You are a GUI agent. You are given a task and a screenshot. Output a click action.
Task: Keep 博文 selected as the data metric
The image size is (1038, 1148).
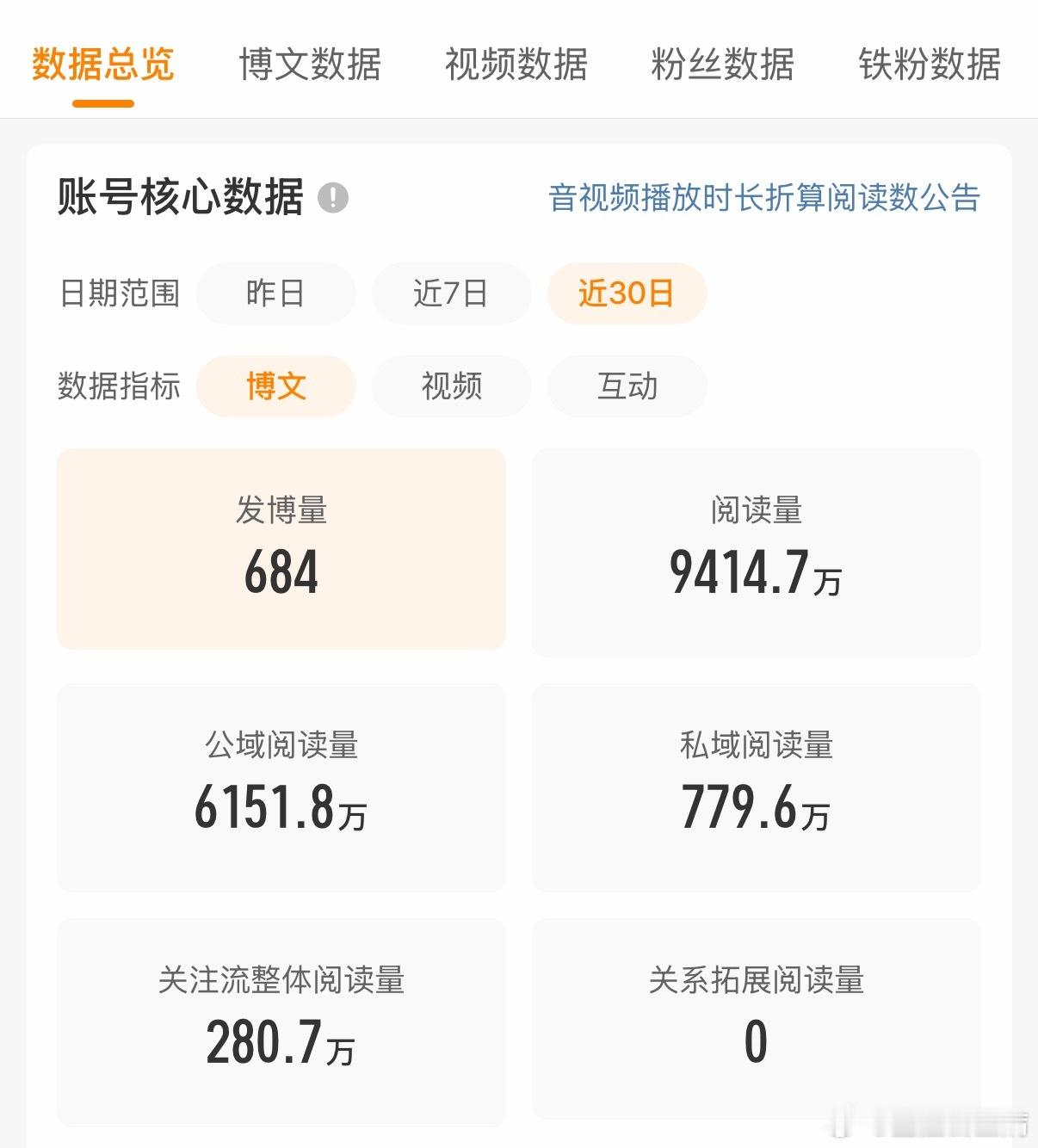[x=276, y=386]
